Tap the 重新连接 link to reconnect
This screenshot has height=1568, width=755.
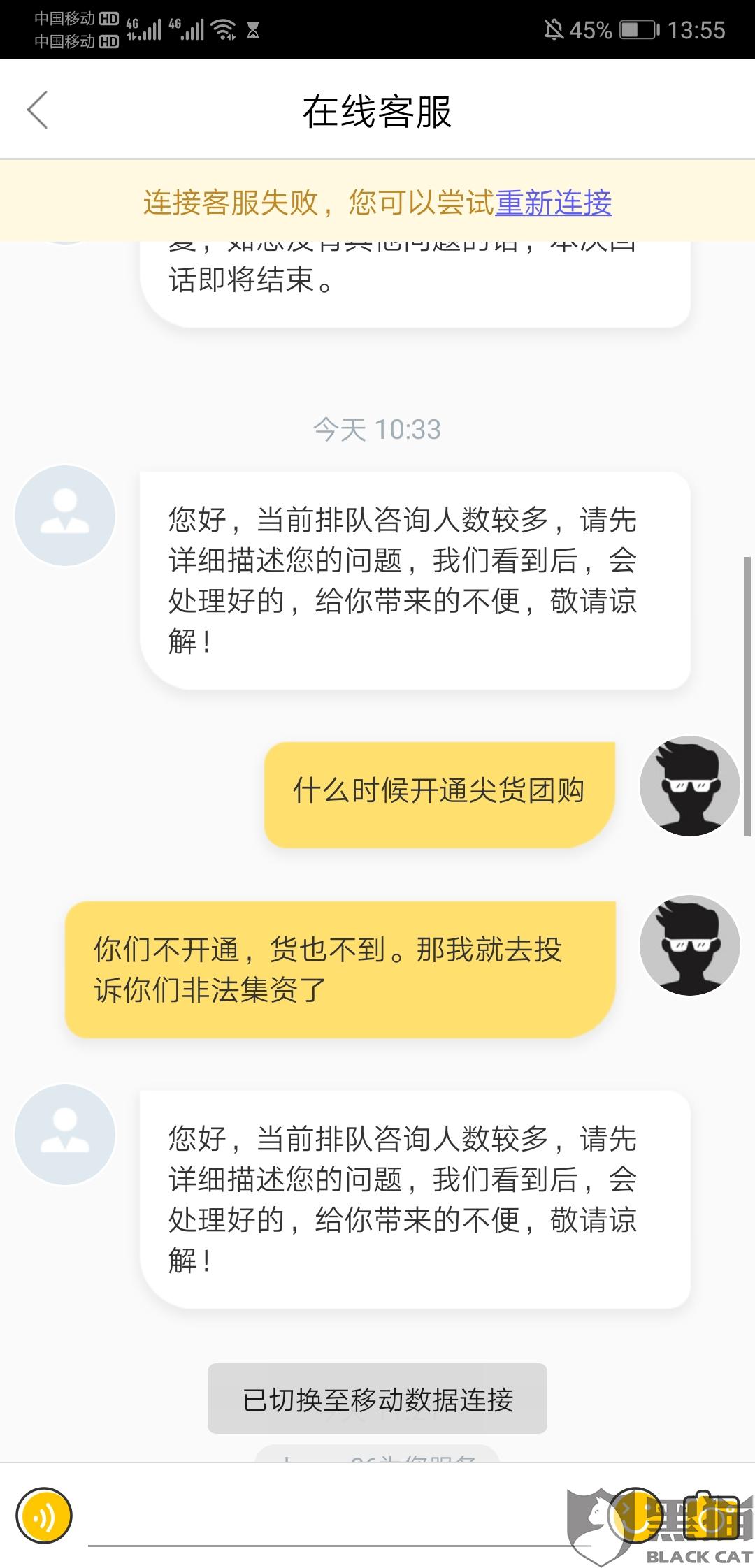[554, 203]
